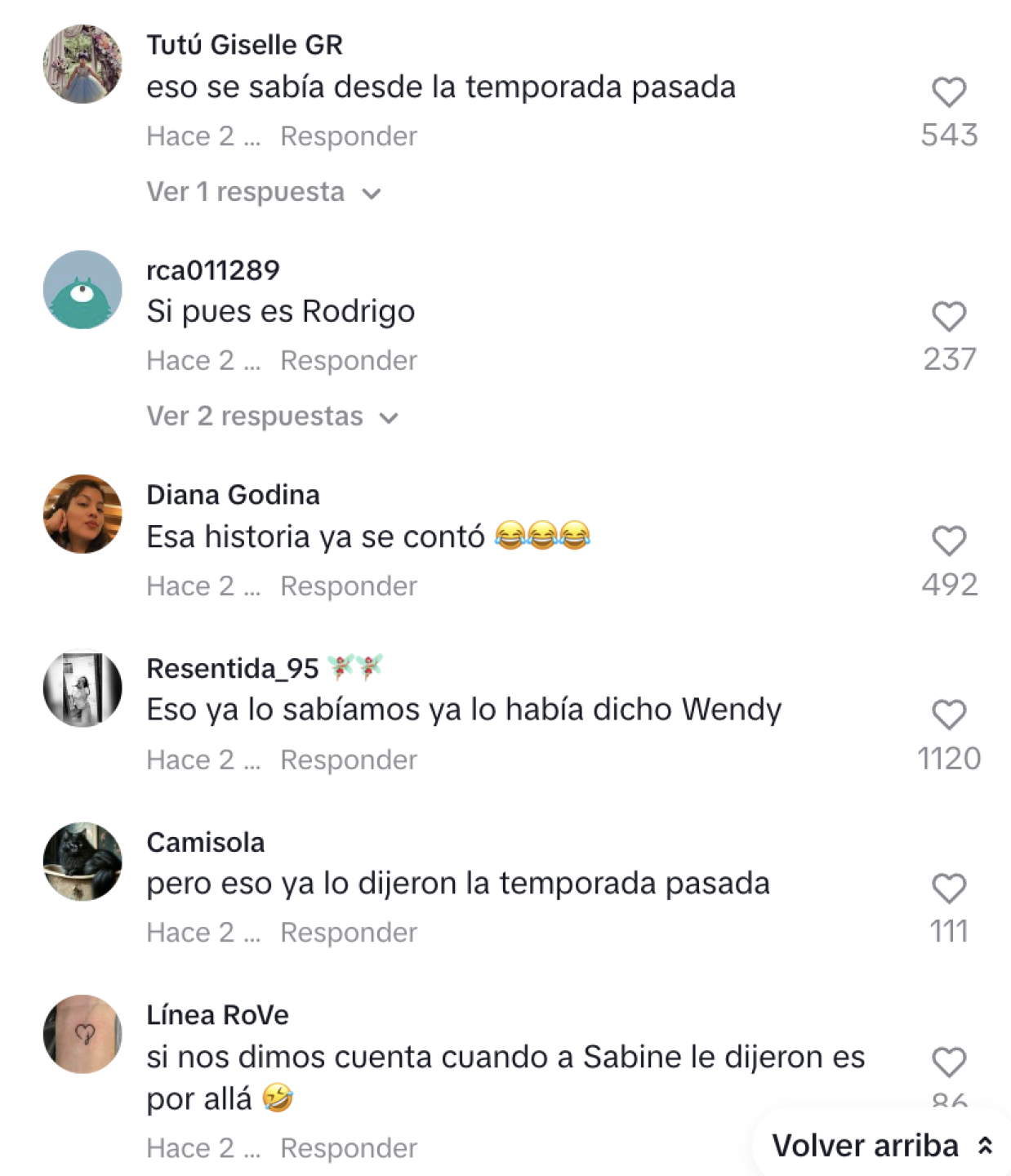
Task: Open Camisola's profile avatar
Action: (x=82, y=862)
